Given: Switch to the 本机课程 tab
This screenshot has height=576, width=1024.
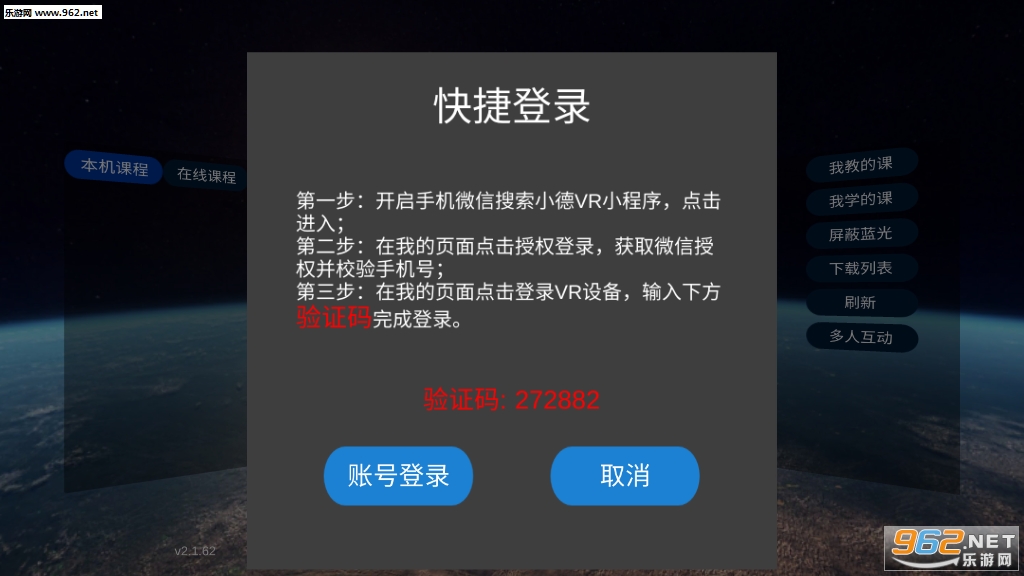Looking at the screenshot, I should click(x=114, y=167).
